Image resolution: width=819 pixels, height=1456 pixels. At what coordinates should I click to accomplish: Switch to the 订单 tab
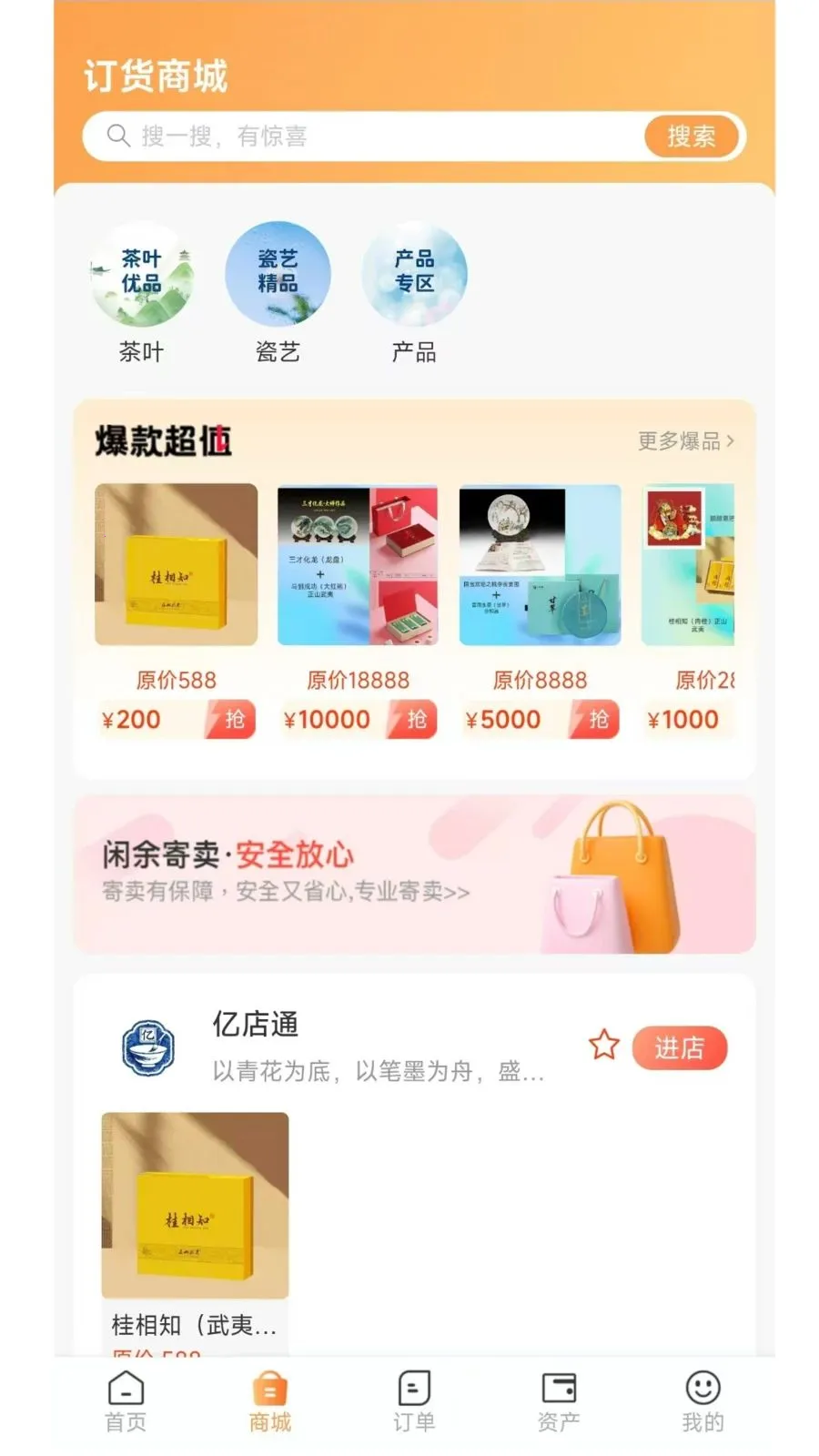click(414, 1401)
